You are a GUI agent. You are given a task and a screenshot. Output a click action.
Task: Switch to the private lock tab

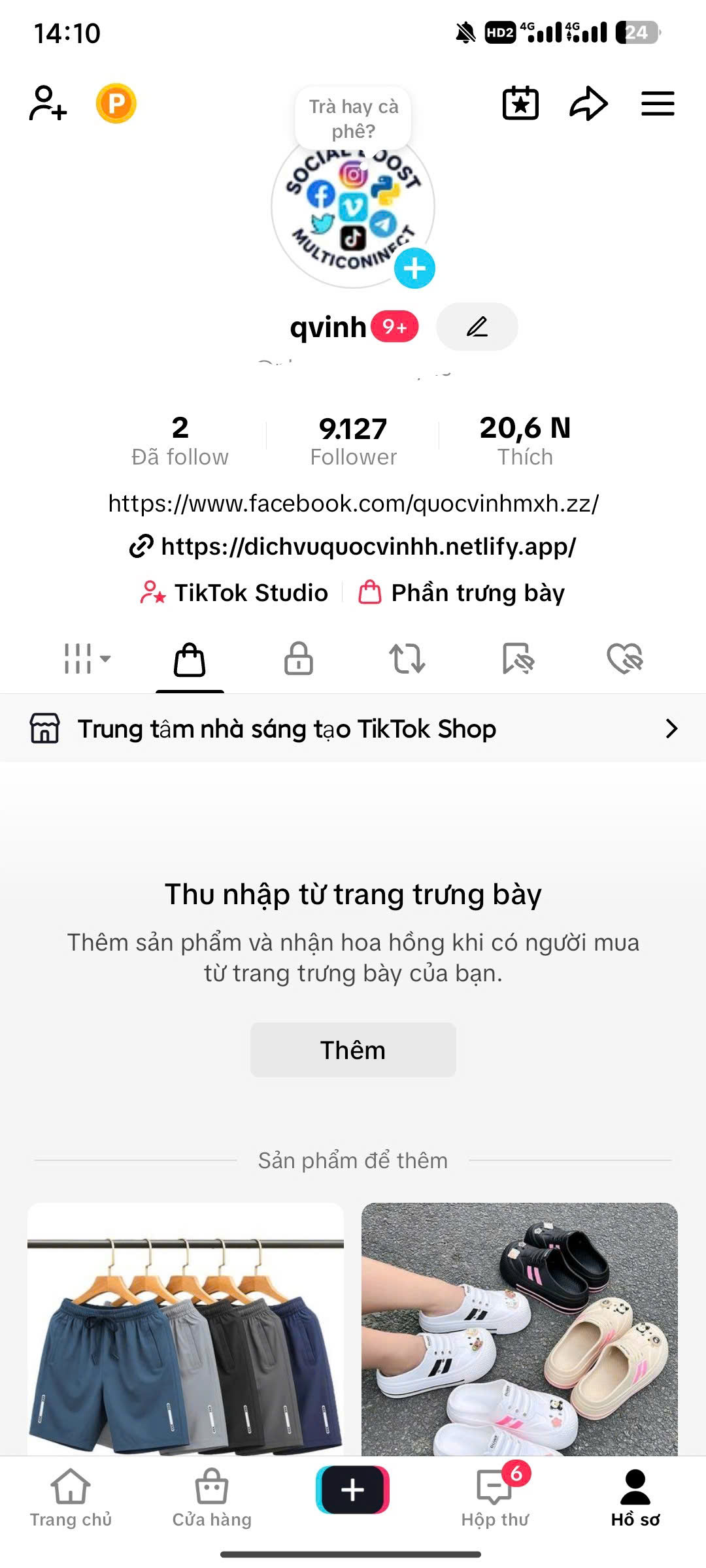point(299,658)
